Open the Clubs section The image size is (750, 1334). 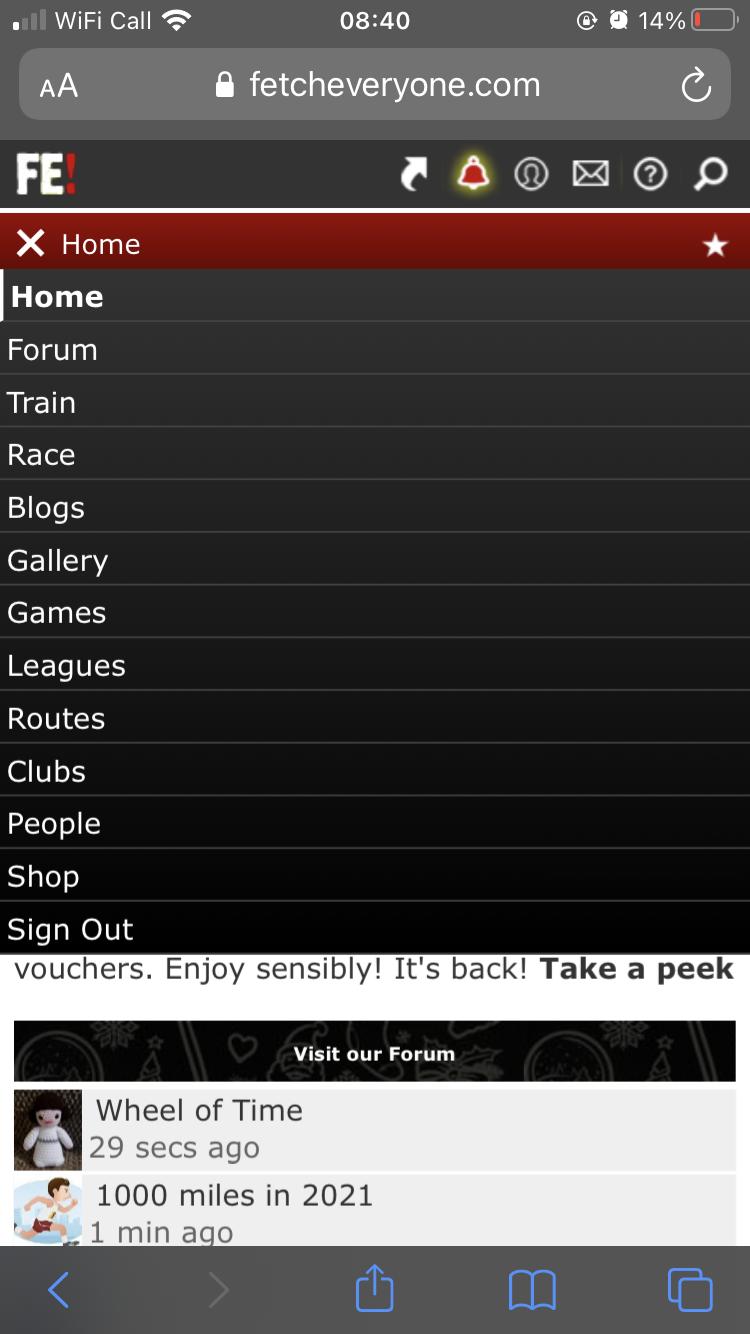(x=375, y=771)
